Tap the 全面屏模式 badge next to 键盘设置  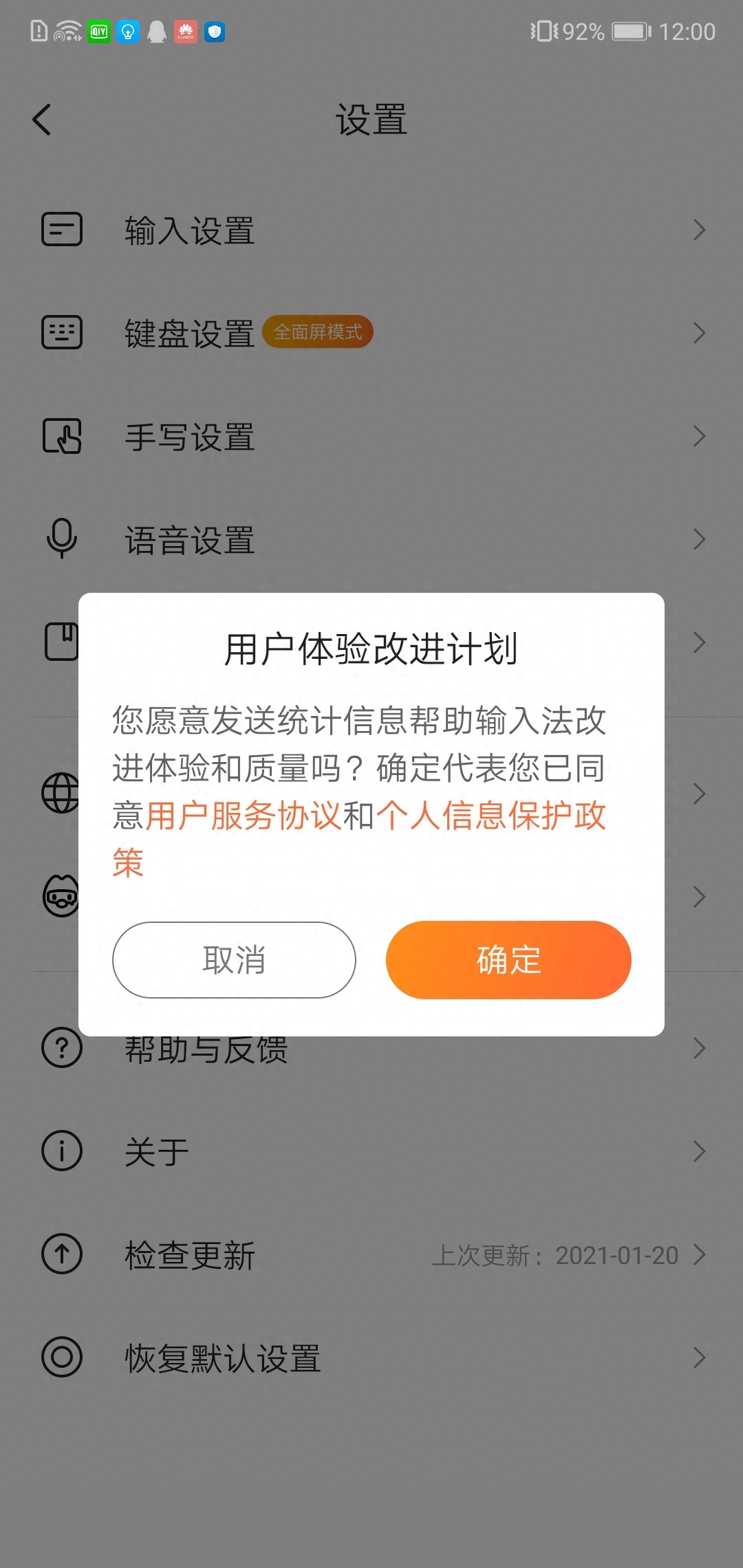pos(318,331)
